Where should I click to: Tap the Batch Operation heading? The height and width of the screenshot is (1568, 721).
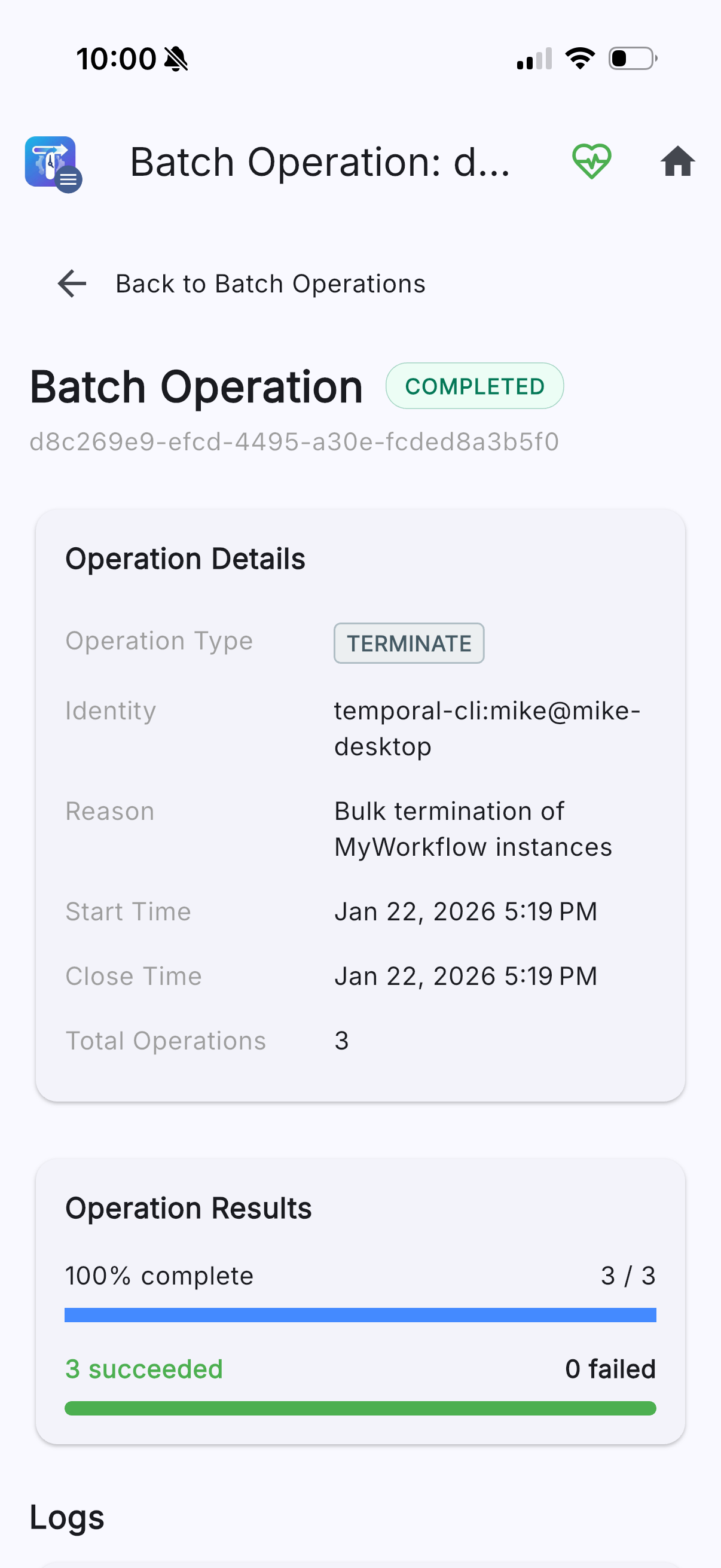tap(196, 385)
